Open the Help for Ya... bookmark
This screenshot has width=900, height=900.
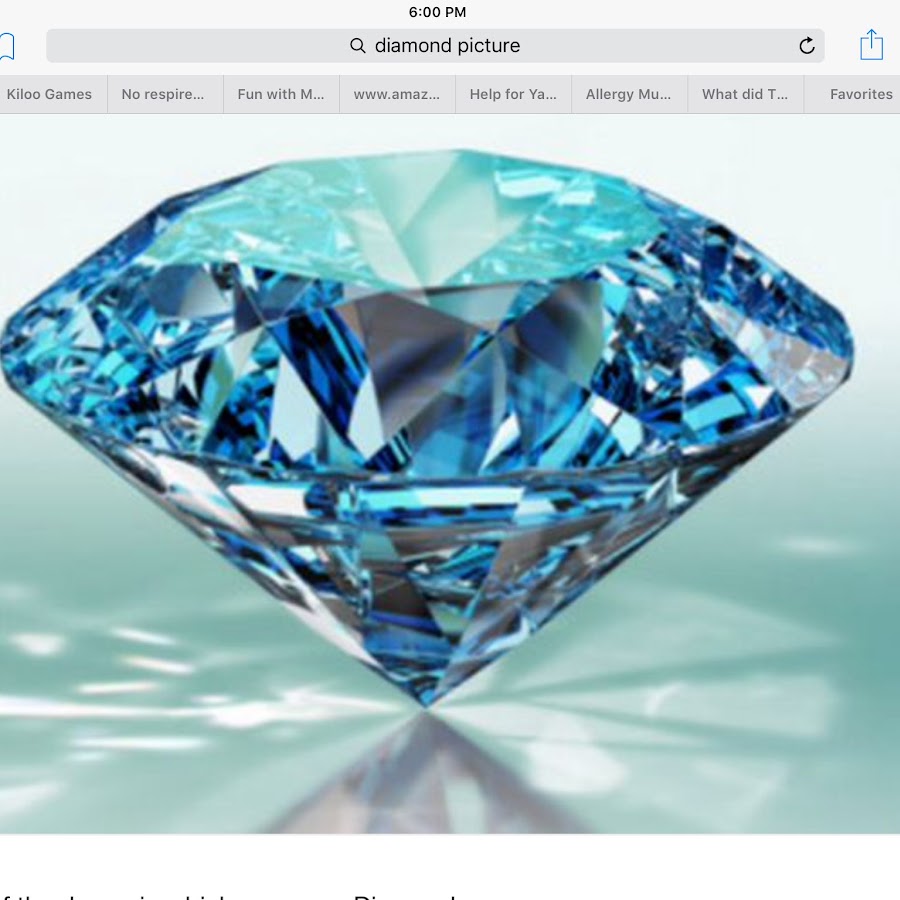(x=513, y=94)
